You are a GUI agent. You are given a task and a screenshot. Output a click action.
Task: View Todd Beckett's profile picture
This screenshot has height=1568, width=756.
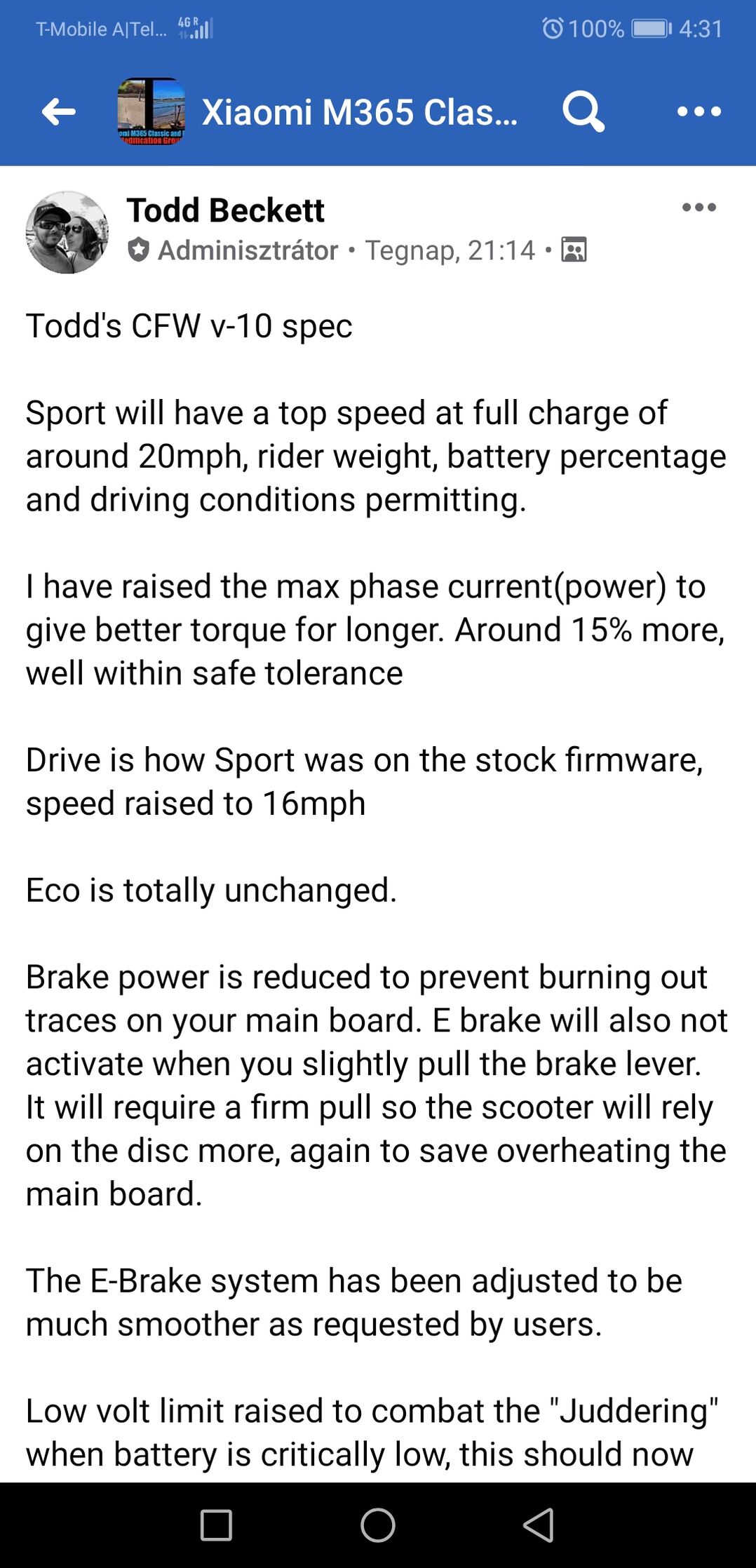[x=67, y=232]
